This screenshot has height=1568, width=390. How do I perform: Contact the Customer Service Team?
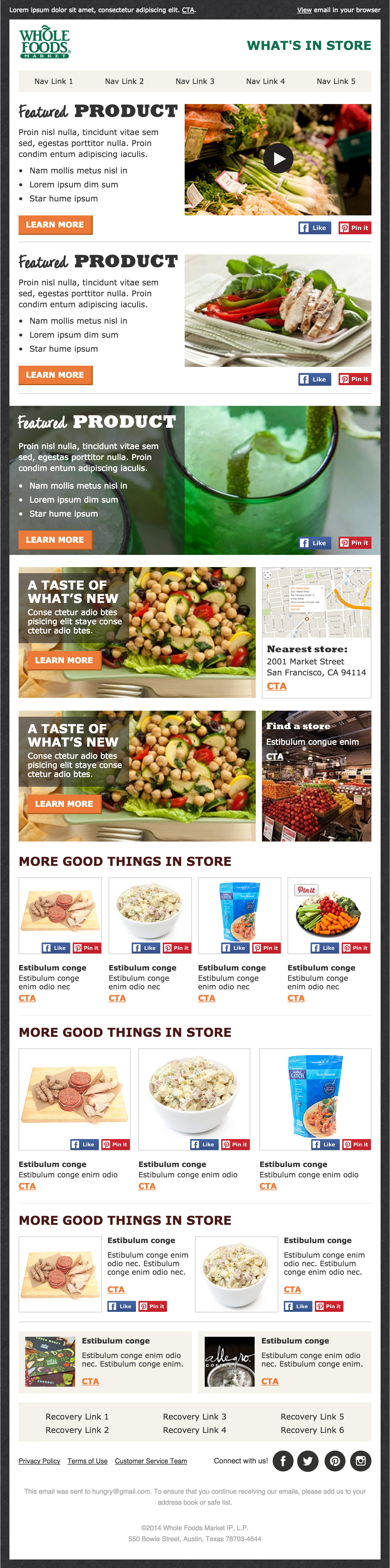pos(151,1461)
